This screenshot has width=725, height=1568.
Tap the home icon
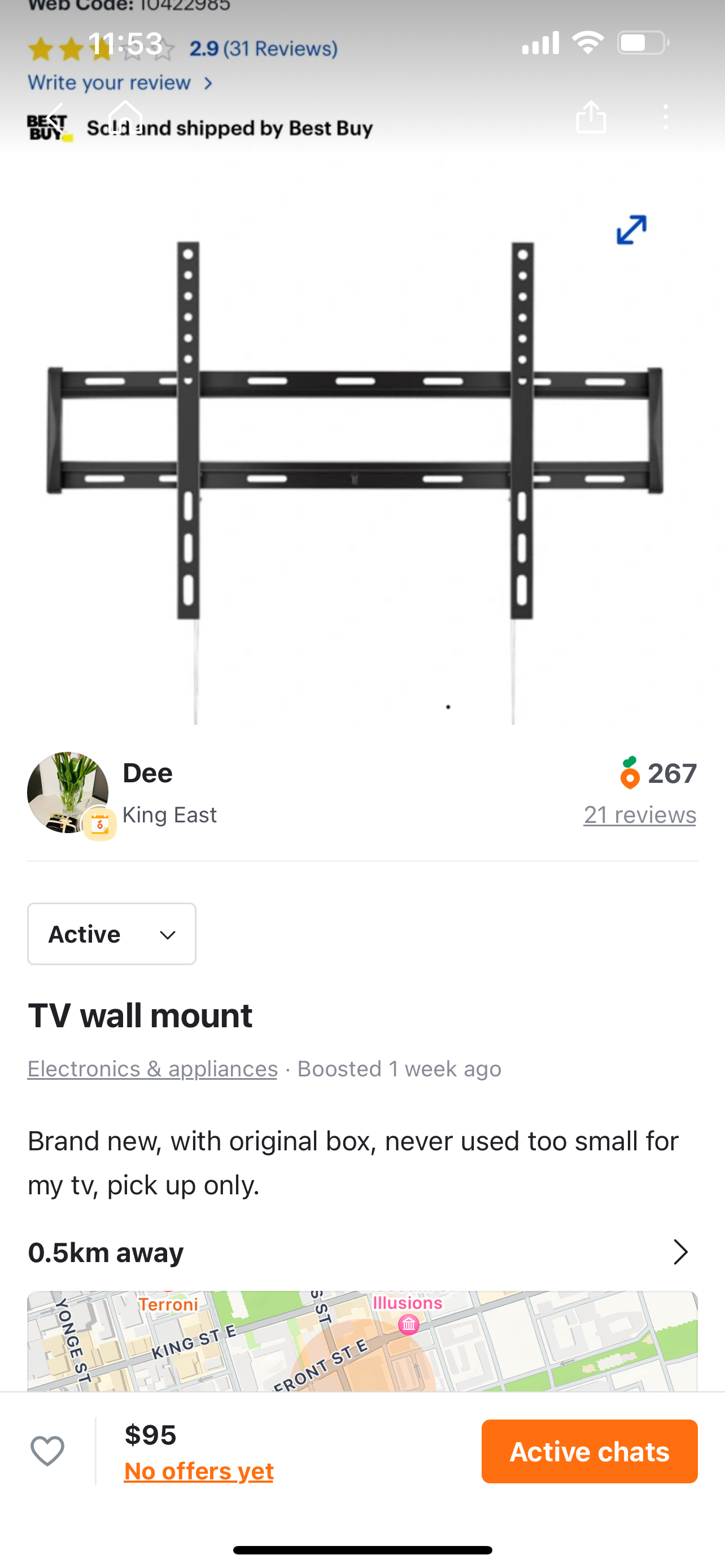tap(126, 117)
